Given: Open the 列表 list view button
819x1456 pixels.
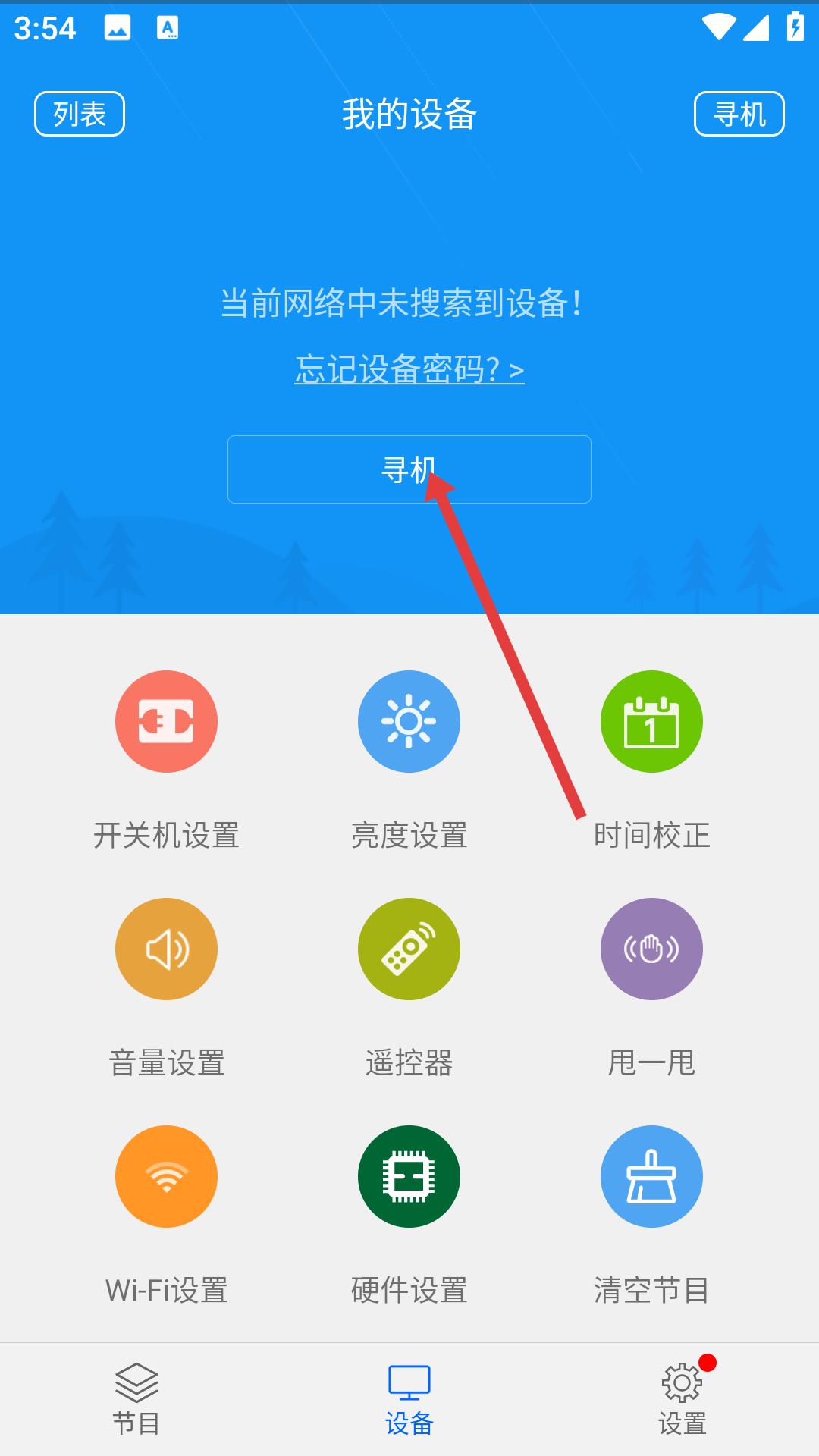Looking at the screenshot, I should tap(80, 114).
